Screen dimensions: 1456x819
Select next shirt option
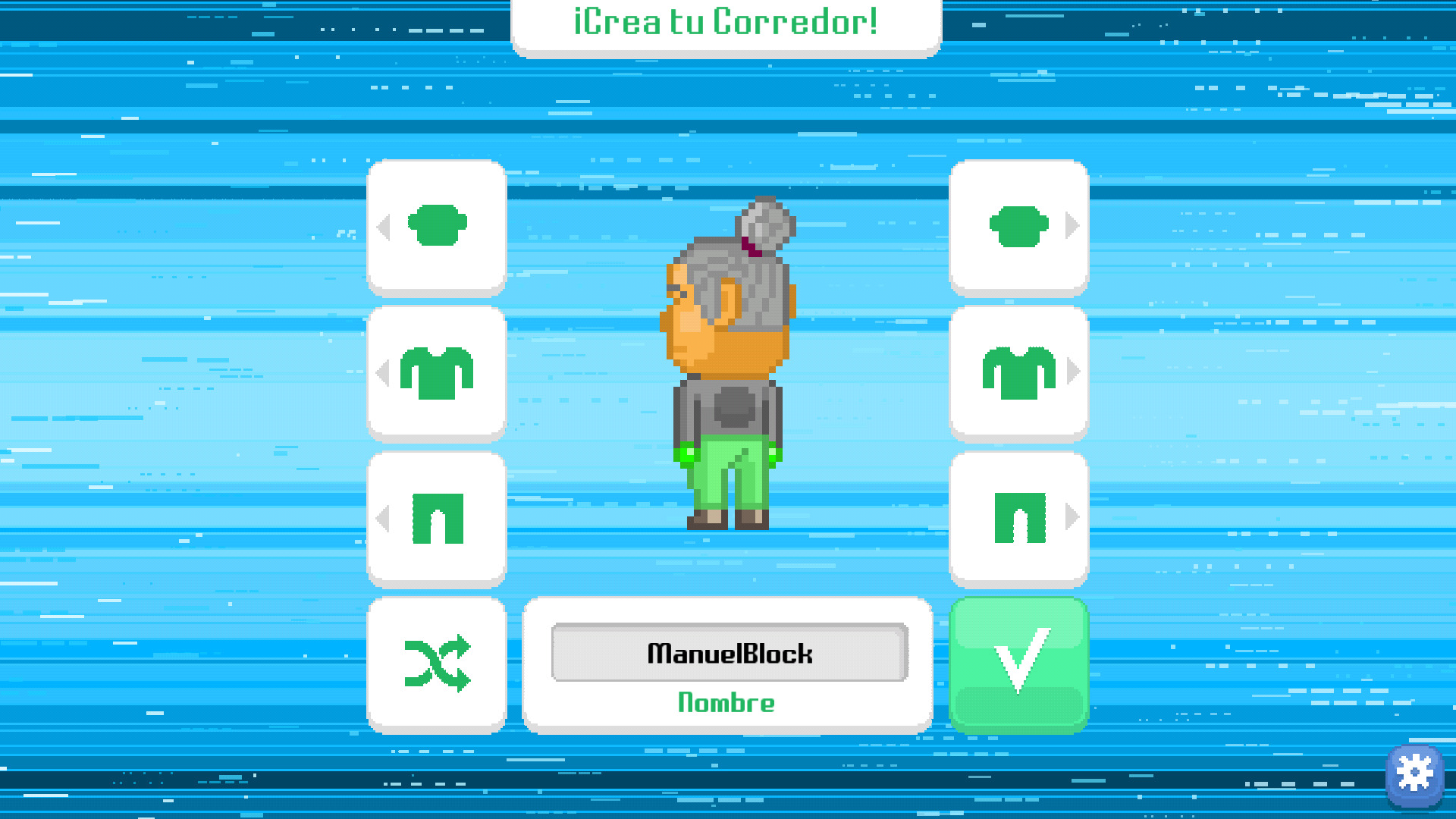pyautogui.click(x=1018, y=372)
